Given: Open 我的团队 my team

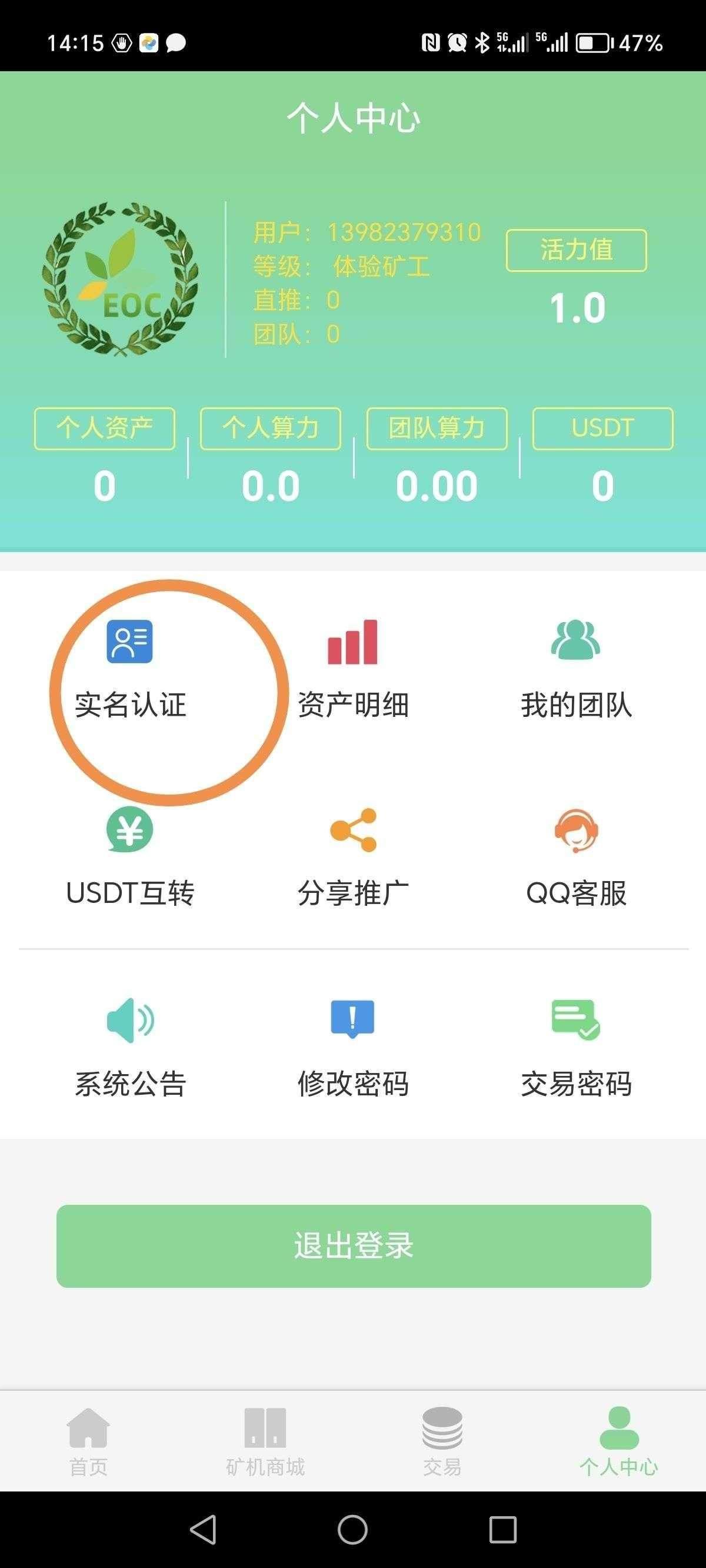Looking at the screenshot, I should point(576,670).
